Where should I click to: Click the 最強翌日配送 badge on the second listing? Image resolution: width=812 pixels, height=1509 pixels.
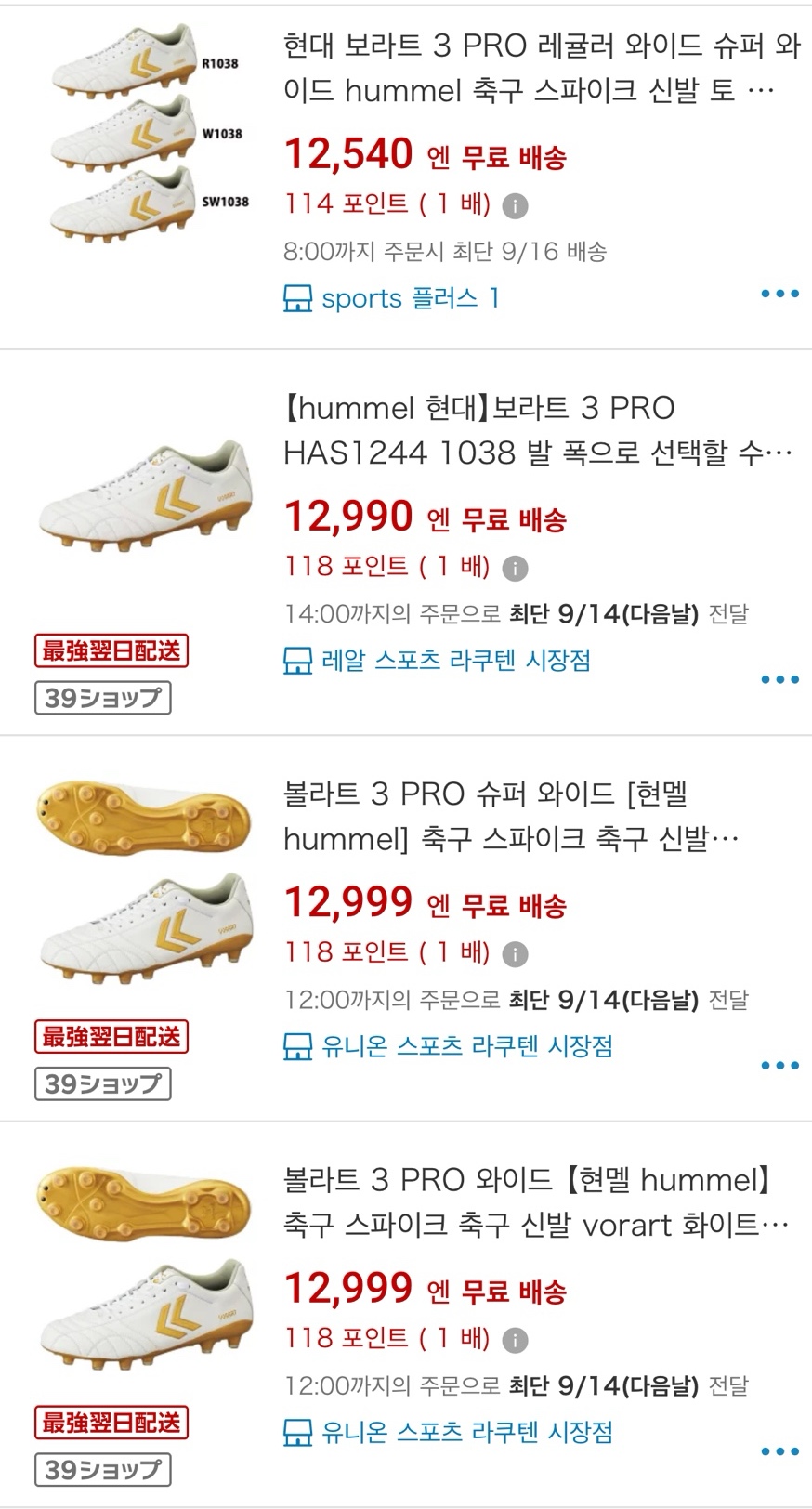111,651
